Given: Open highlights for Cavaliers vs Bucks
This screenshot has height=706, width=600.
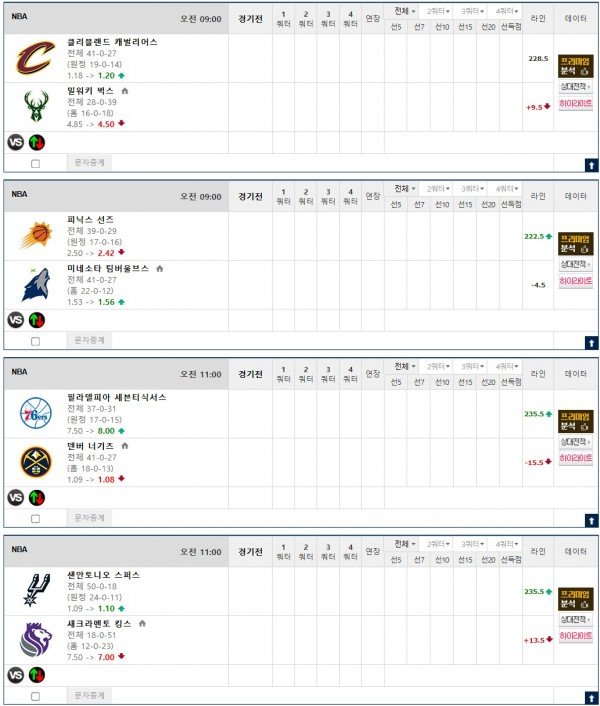Looking at the screenshot, I should tap(575, 103).
